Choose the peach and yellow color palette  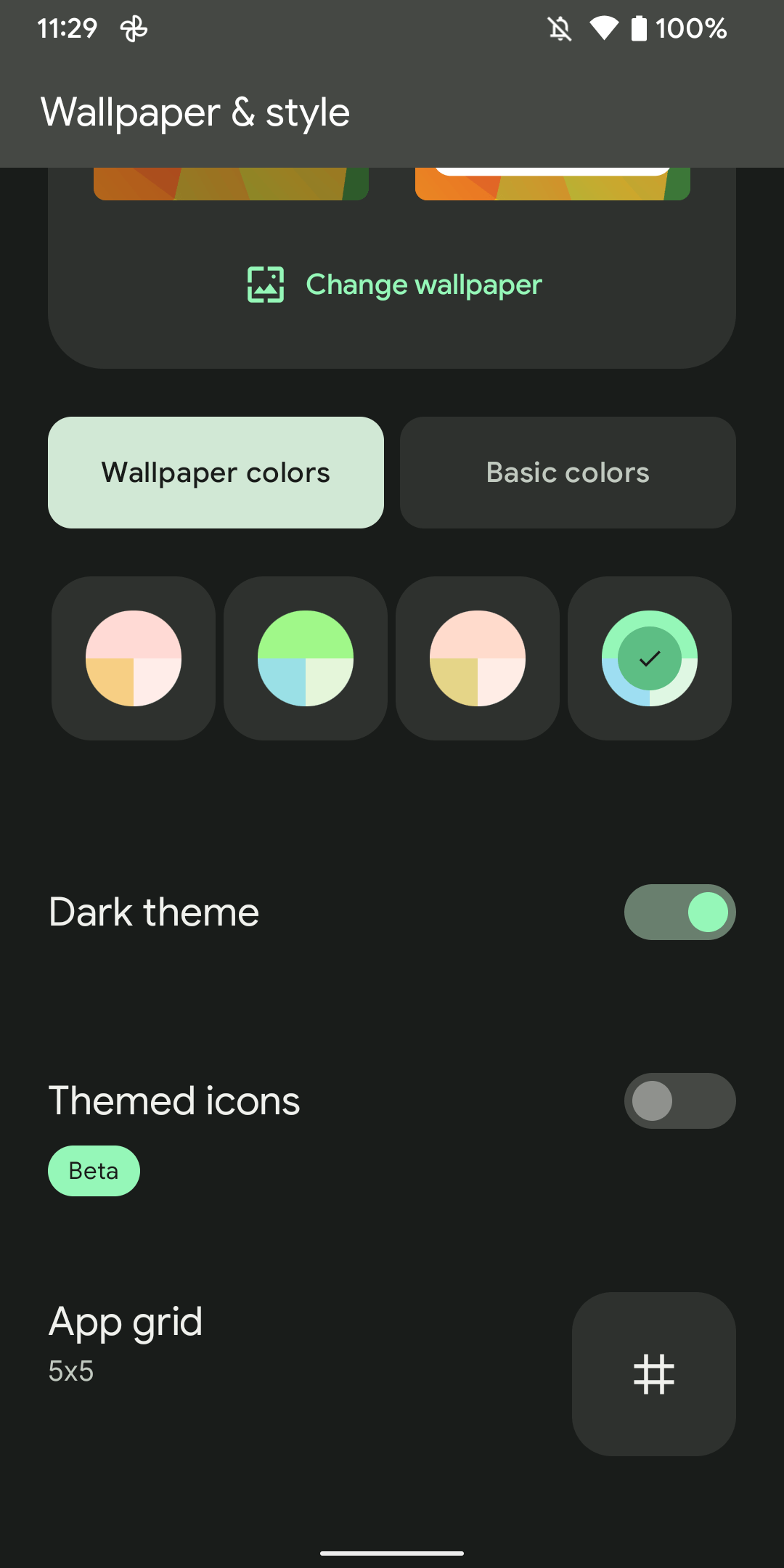coord(478,658)
